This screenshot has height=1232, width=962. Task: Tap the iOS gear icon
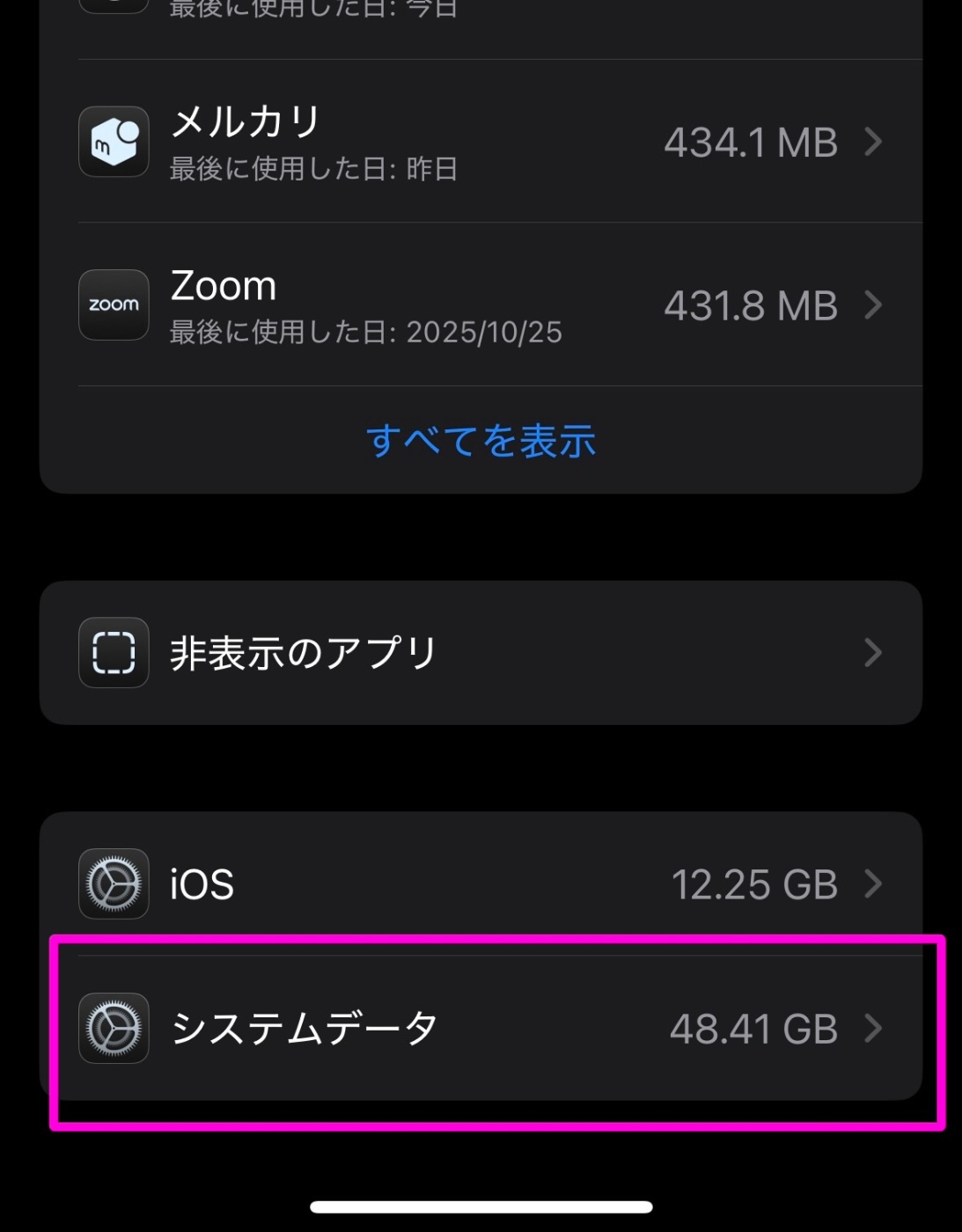(x=113, y=884)
